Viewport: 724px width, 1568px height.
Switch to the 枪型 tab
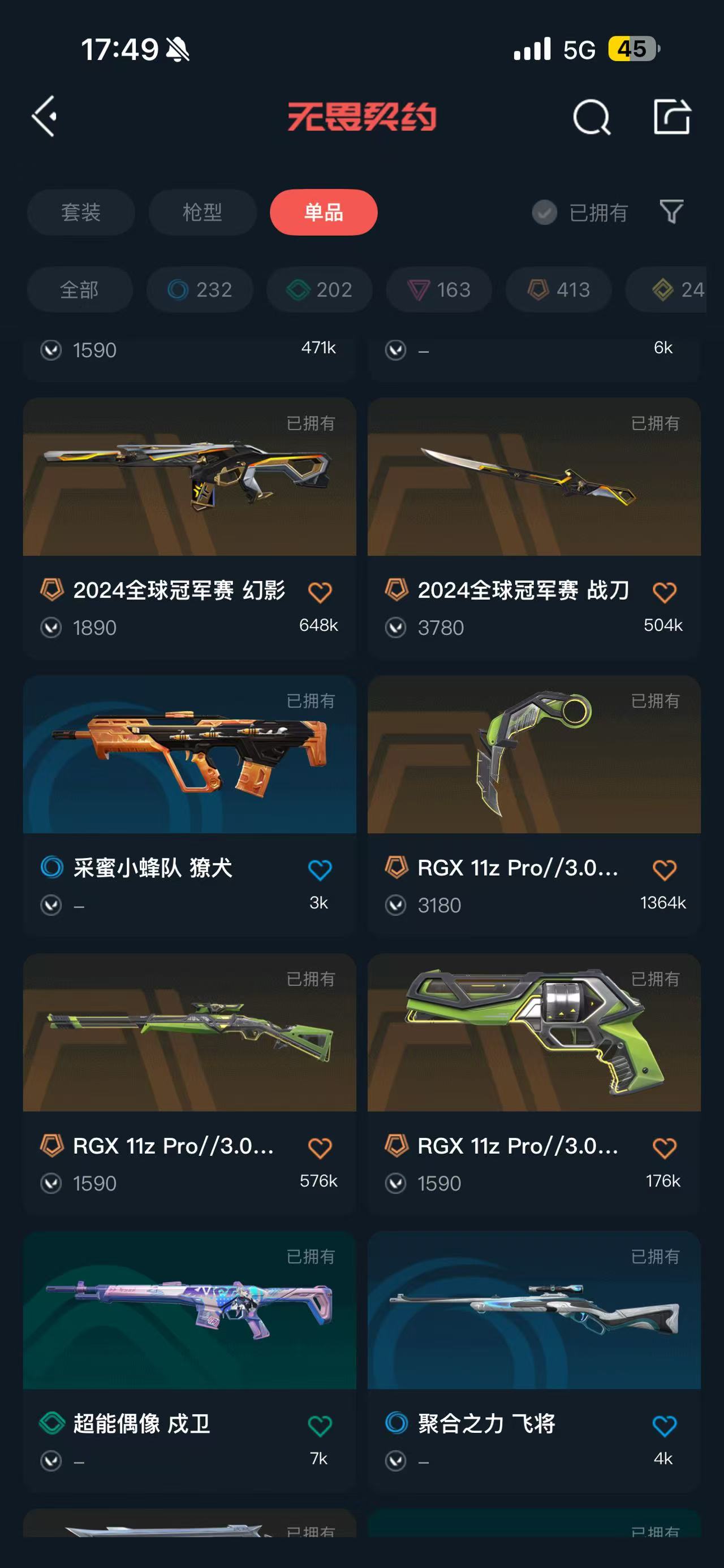pos(202,212)
